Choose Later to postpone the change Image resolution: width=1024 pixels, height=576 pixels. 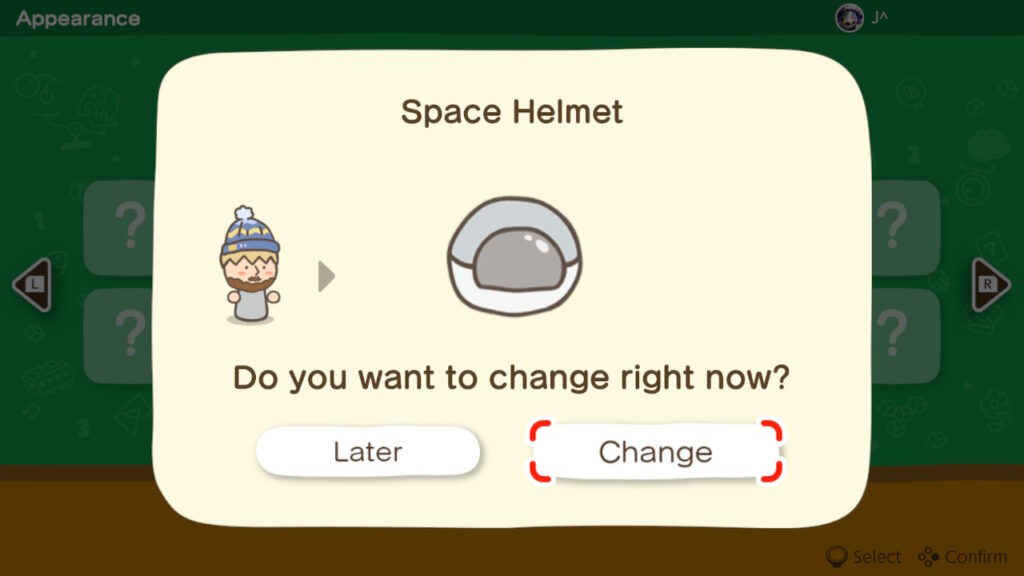pos(368,452)
